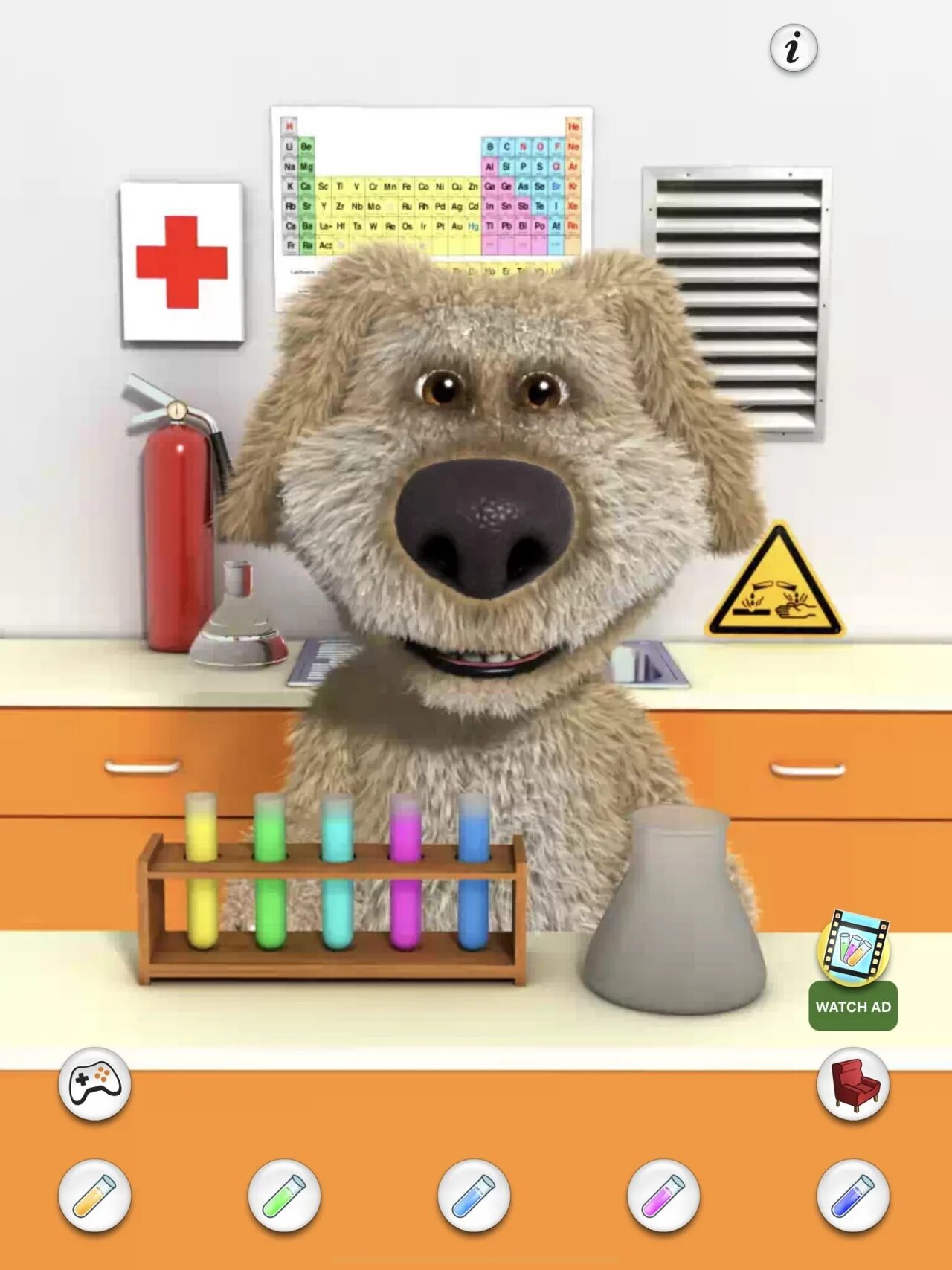The width and height of the screenshot is (952, 1270).
Task: Open the info button
Action: (x=794, y=48)
